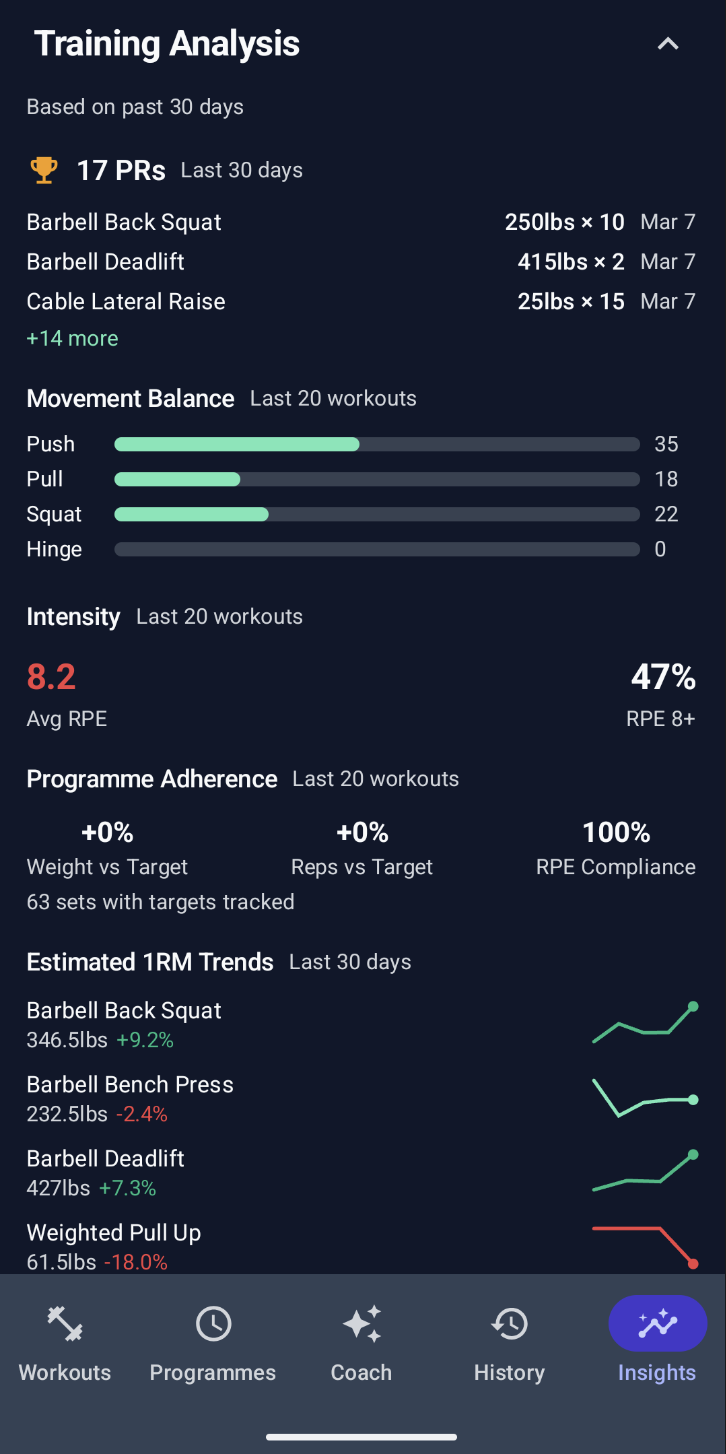Open the Barbell Bench Press trend details
Screen dimensions: 726x1454
pyautogui.click(x=645, y=1096)
